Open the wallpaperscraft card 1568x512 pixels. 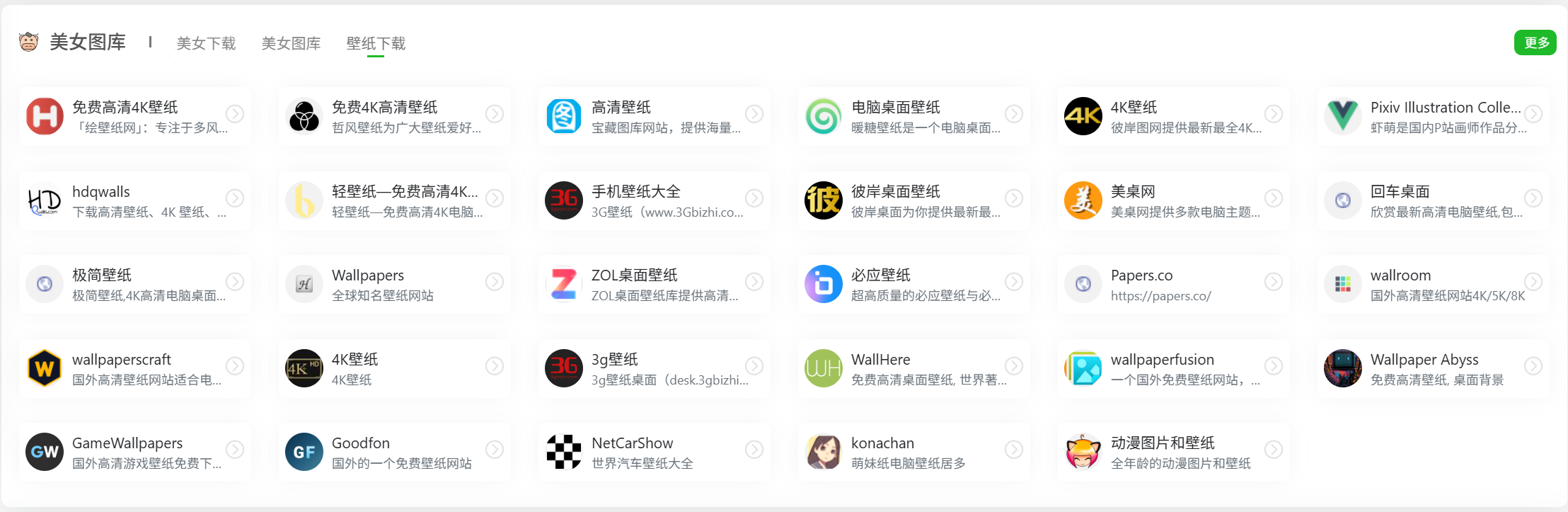[134, 368]
